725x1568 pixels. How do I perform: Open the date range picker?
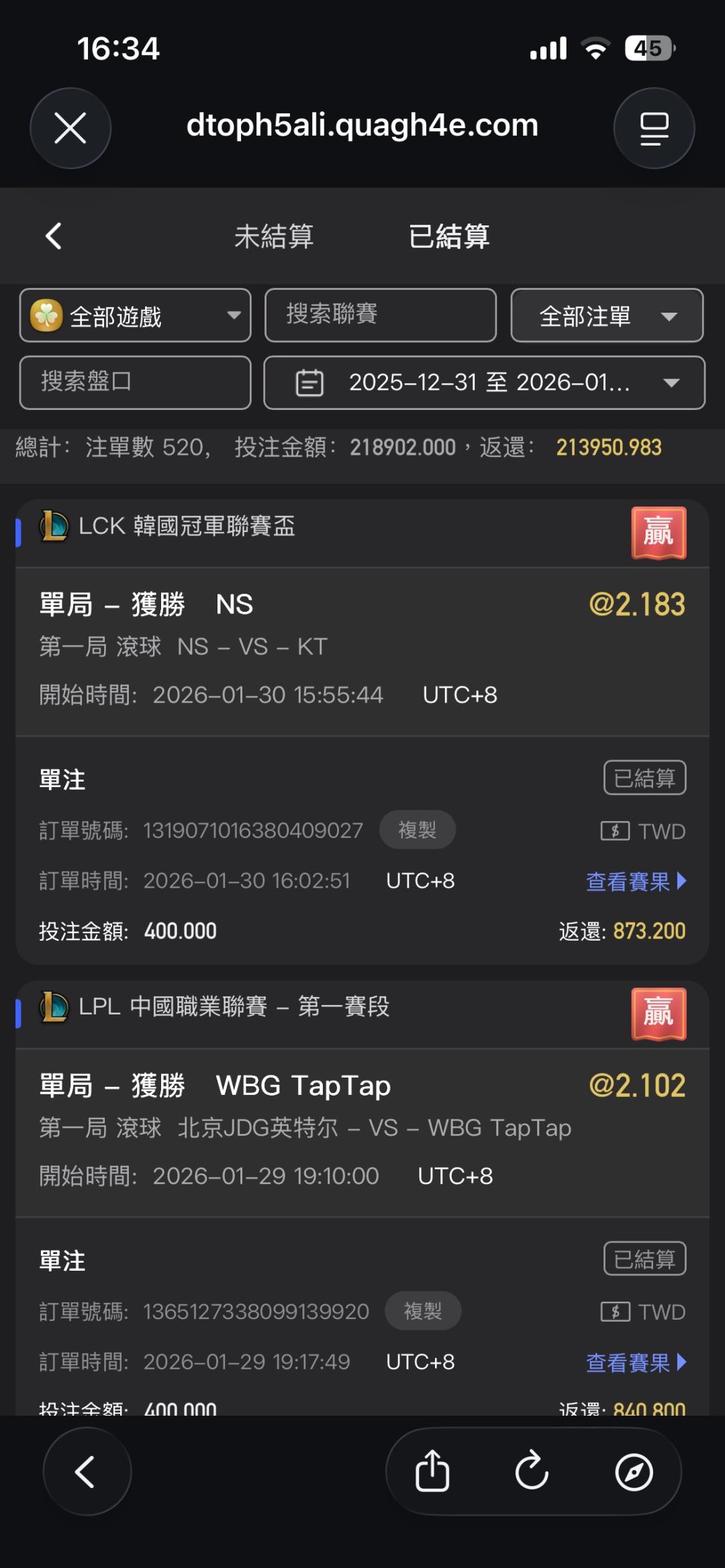click(484, 382)
